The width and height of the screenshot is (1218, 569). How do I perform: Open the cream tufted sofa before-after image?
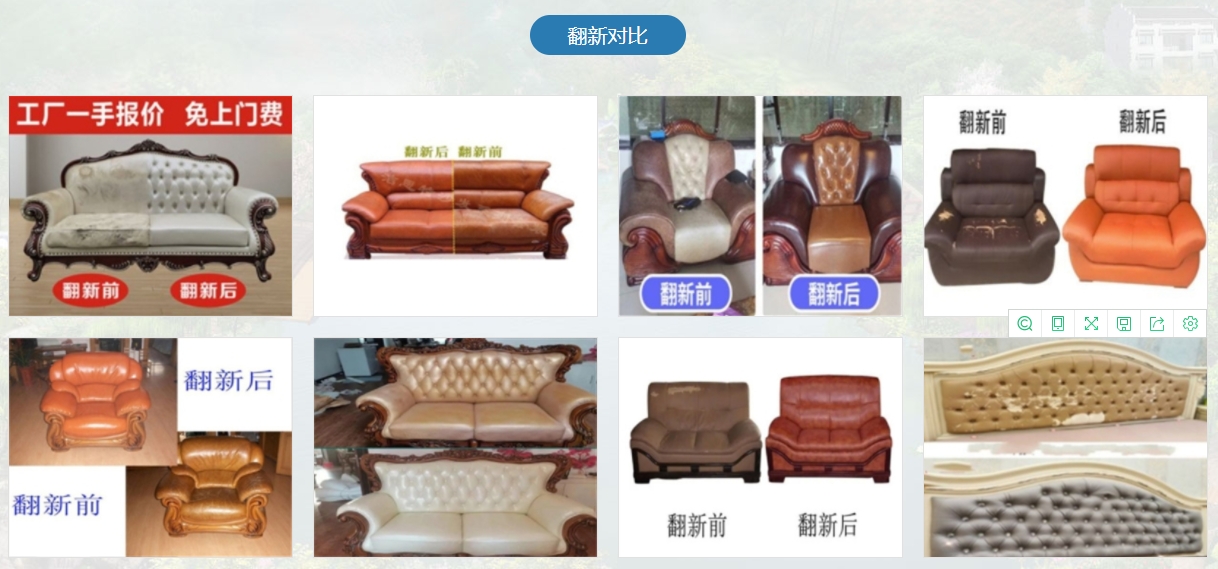click(x=455, y=447)
